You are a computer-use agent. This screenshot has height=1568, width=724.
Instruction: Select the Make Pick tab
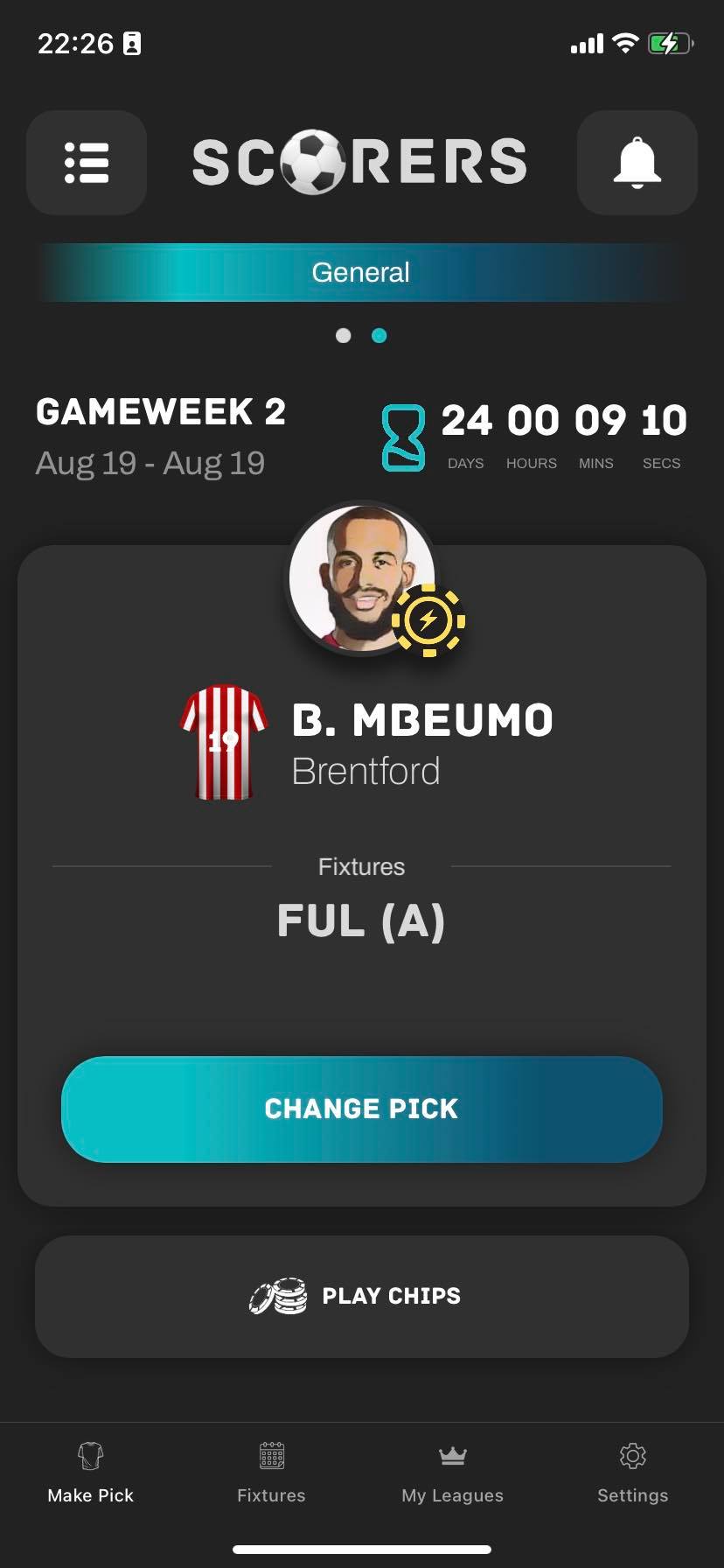coord(91,1473)
